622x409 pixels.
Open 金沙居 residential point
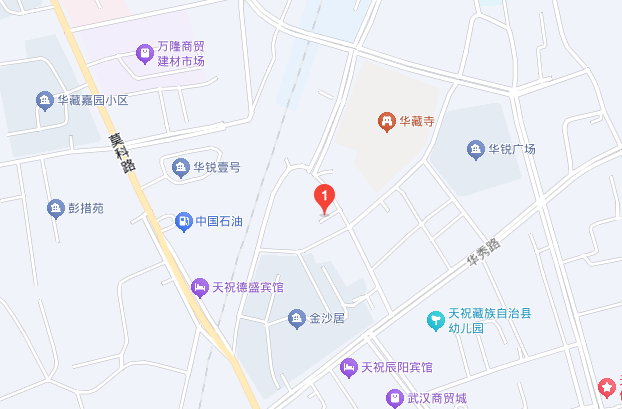296,319
